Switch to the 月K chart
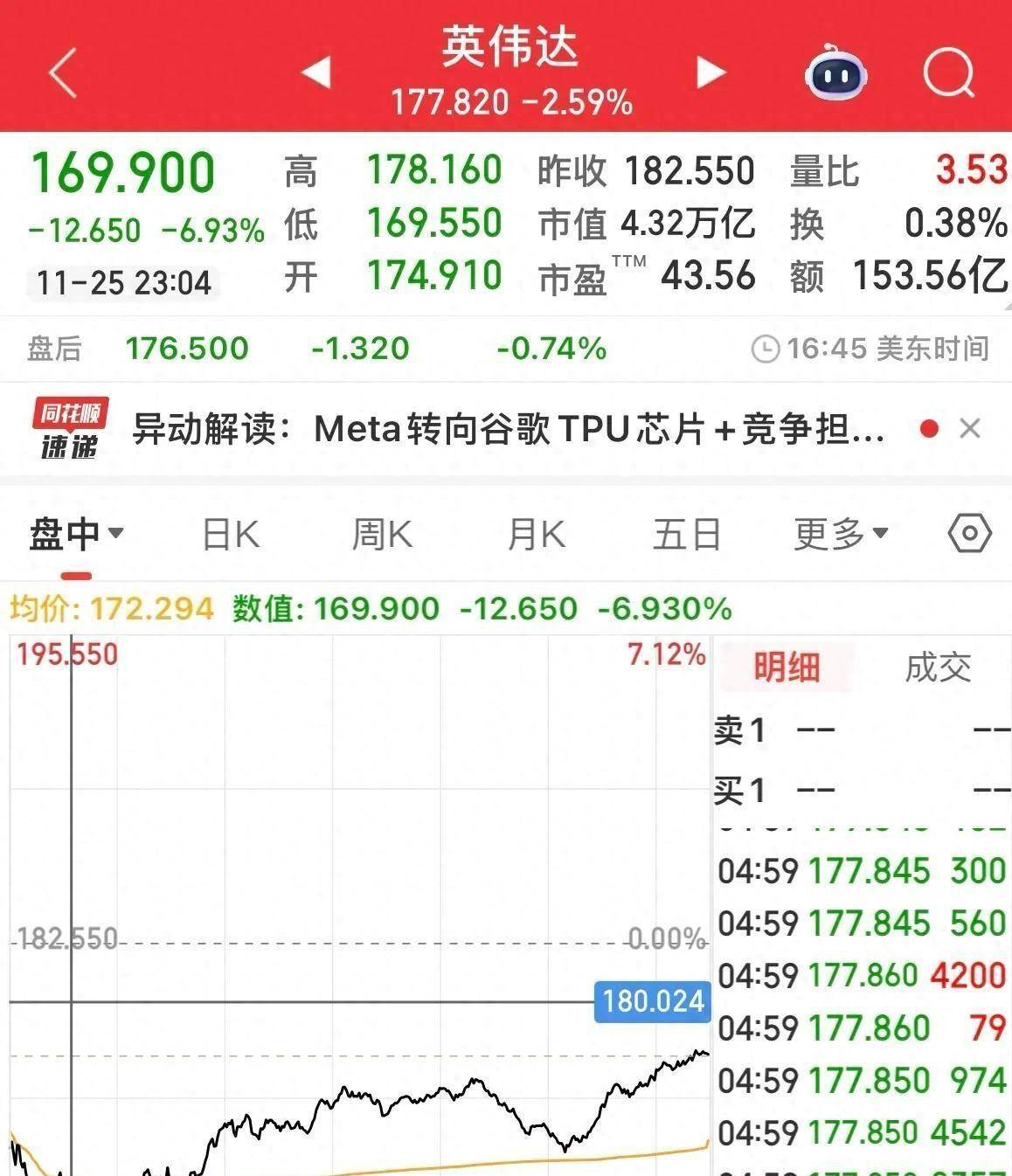The width and height of the screenshot is (1012, 1176). click(x=536, y=533)
